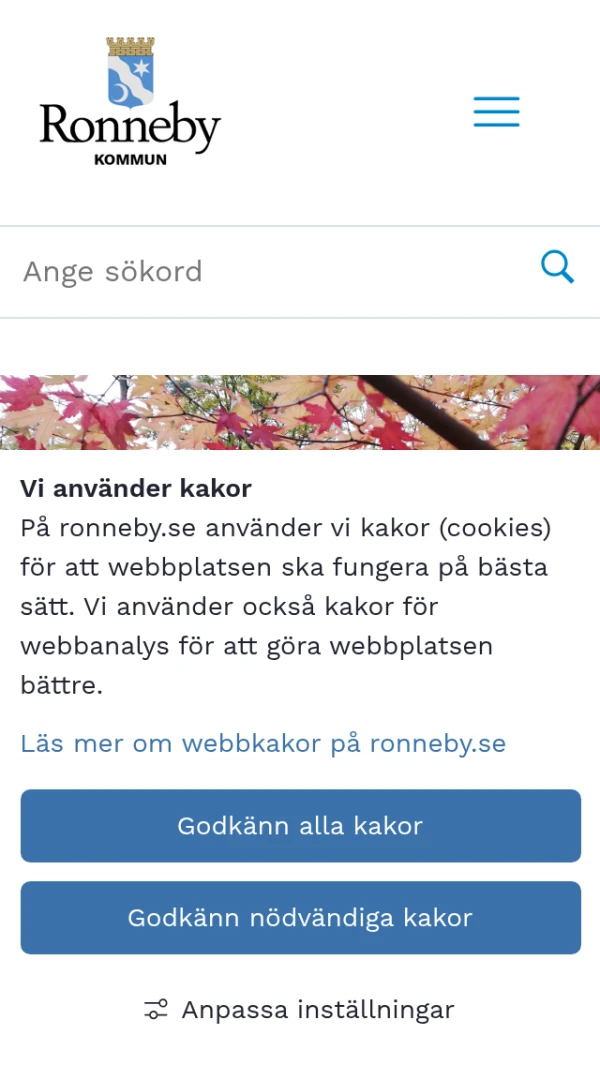
Task: Tap the magnifier search icon
Action: (557, 267)
